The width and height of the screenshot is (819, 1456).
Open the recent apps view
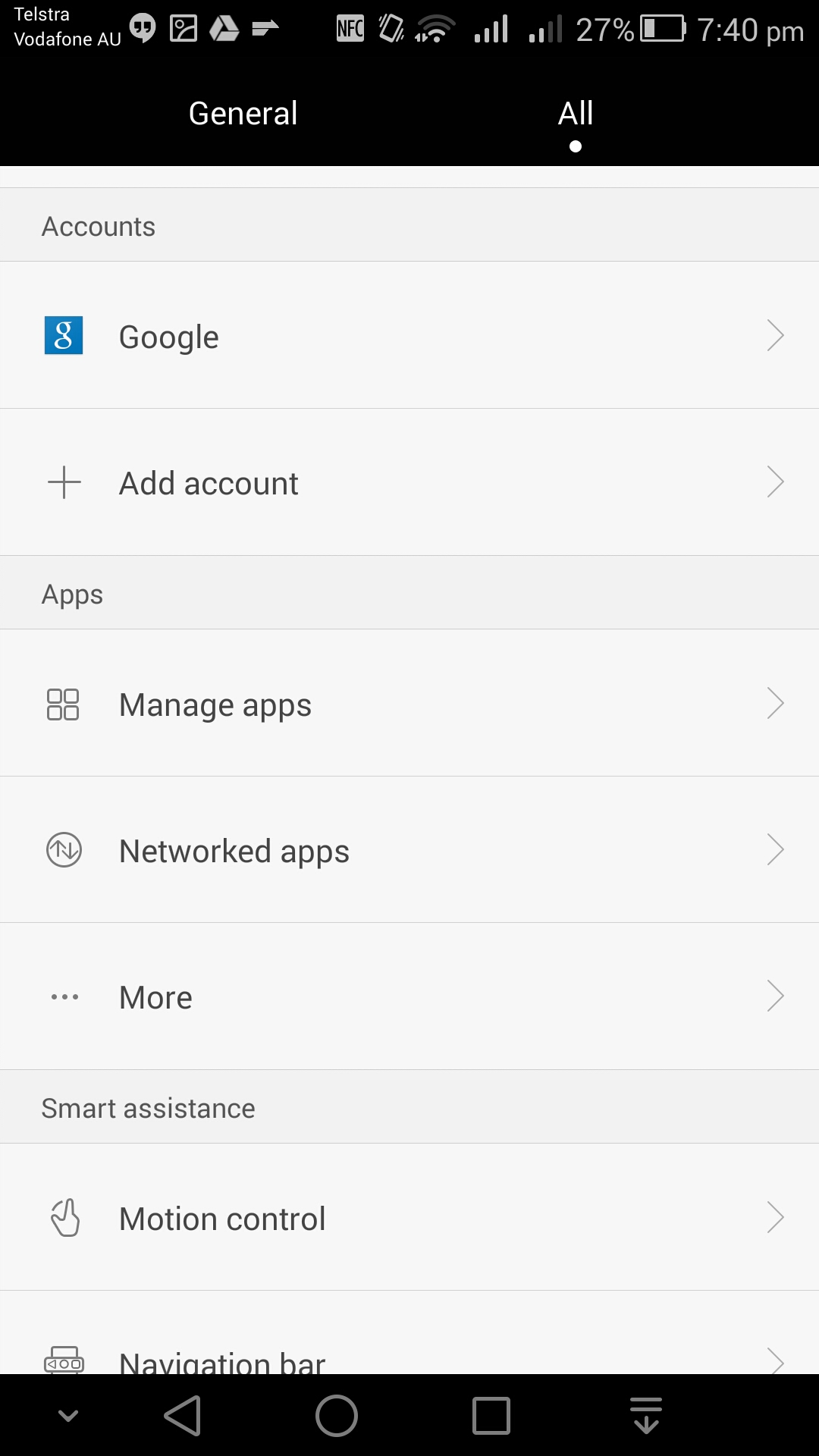pos(491,1416)
